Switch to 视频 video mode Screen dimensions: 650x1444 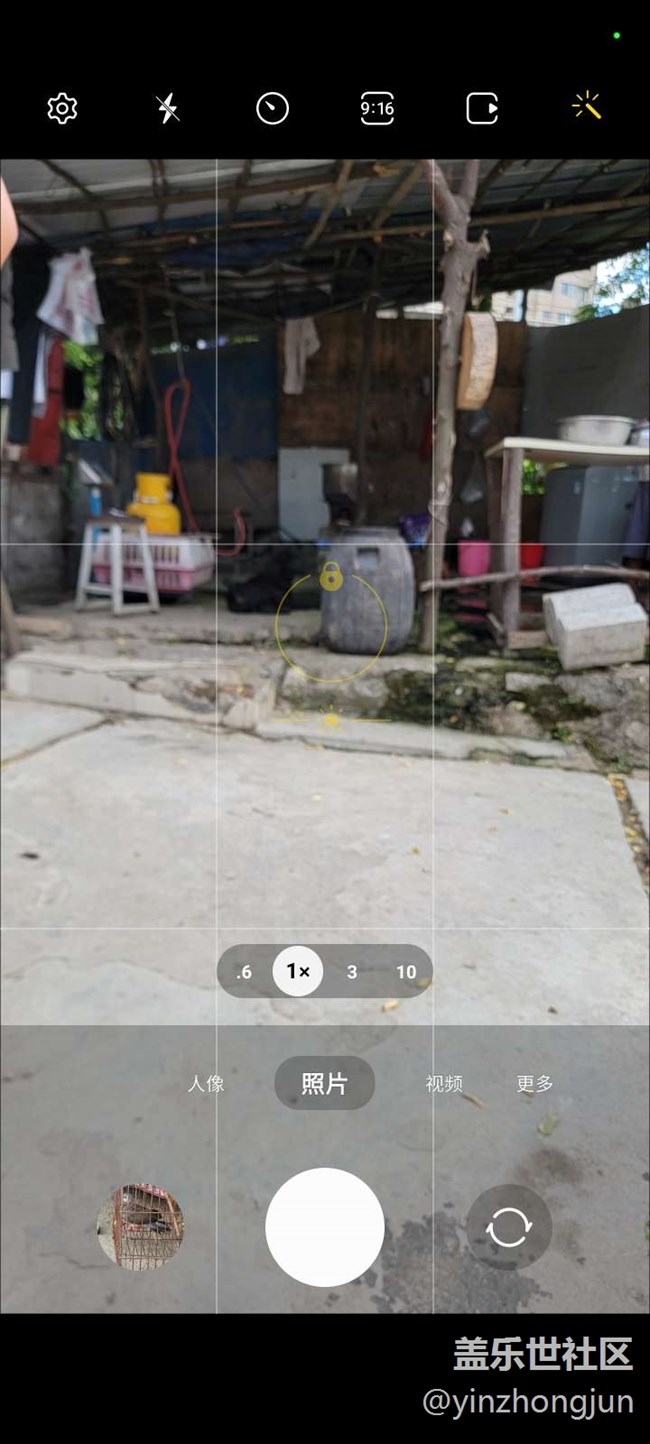click(x=444, y=1083)
